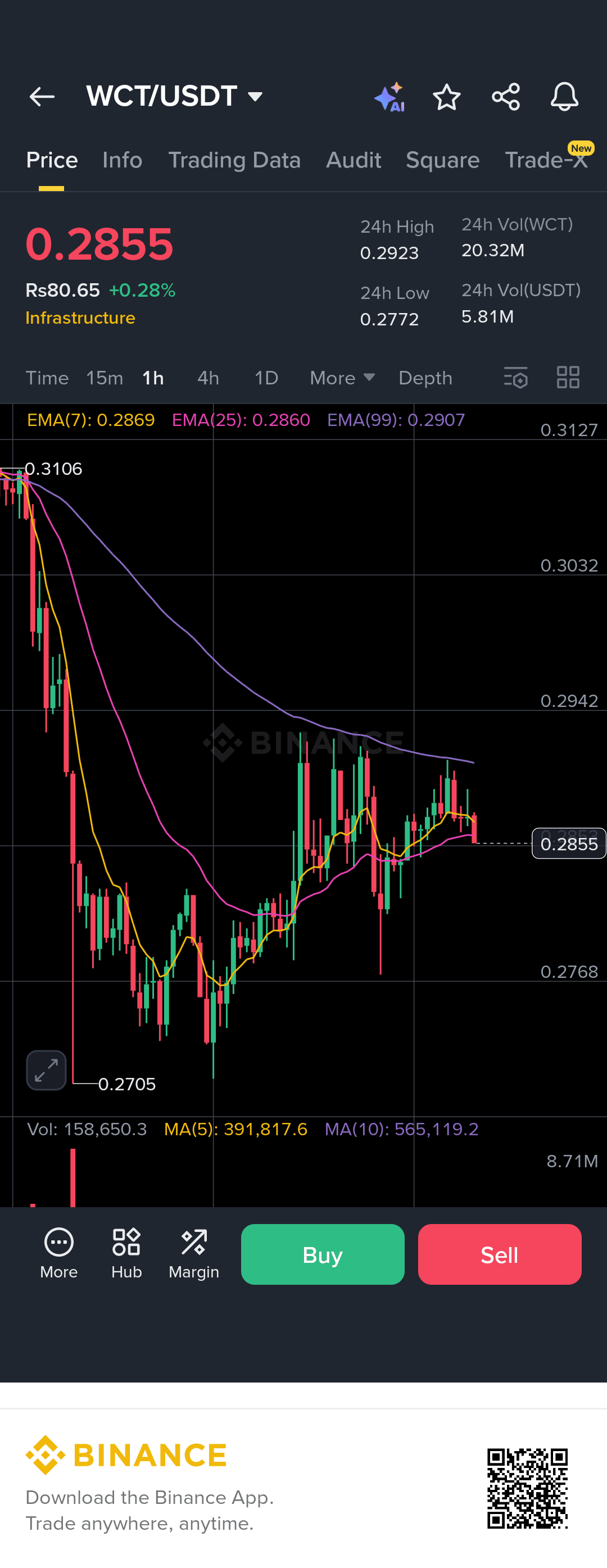
Task: Share this trading pair
Action: 505,97
